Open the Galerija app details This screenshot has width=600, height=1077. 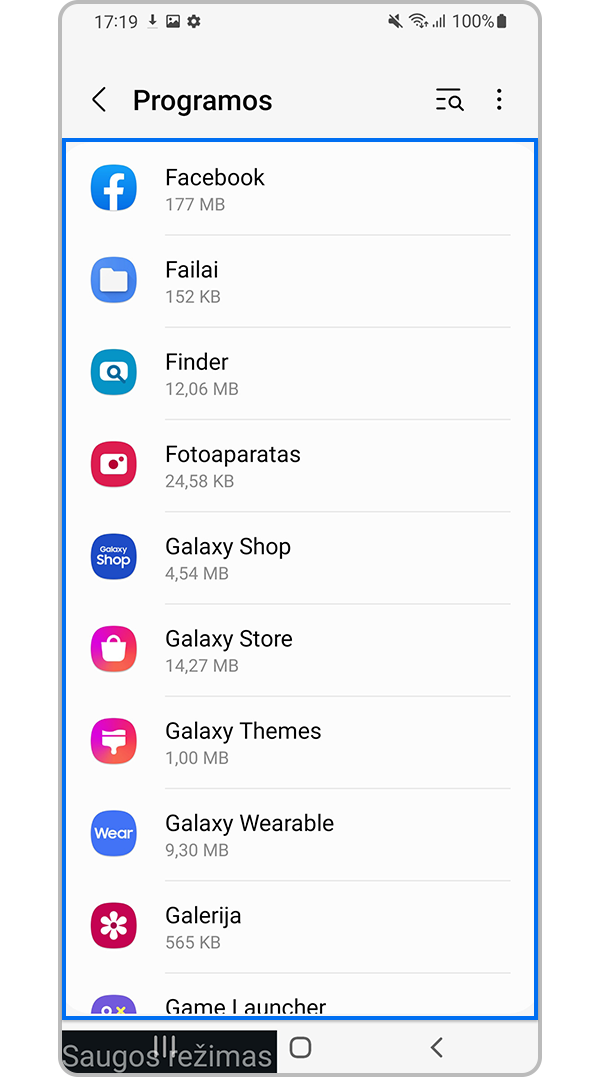[x=300, y=927]
